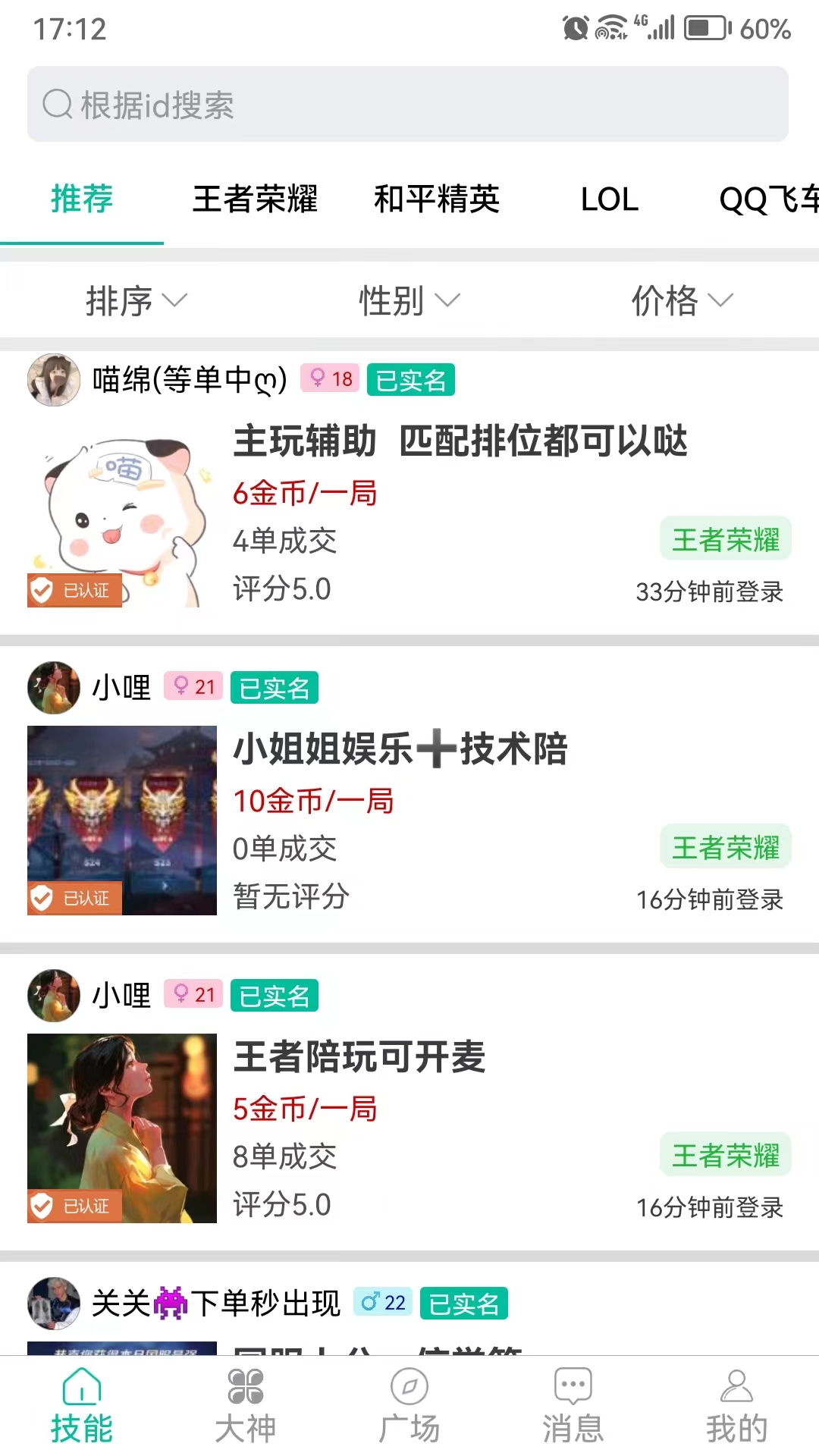
Task: Expand the 性别 filter dropdown
Action: (x=409, y=300)
